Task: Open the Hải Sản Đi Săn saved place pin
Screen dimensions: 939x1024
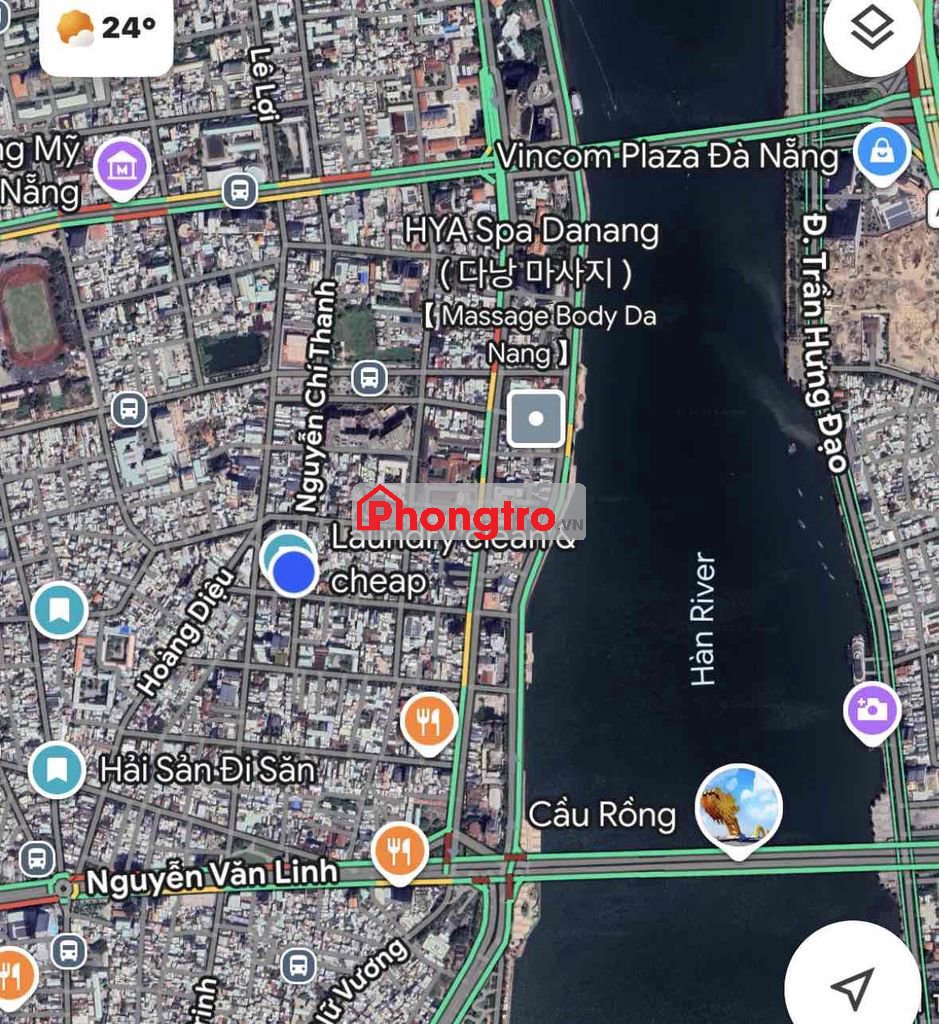Action: tap(56, 769)
